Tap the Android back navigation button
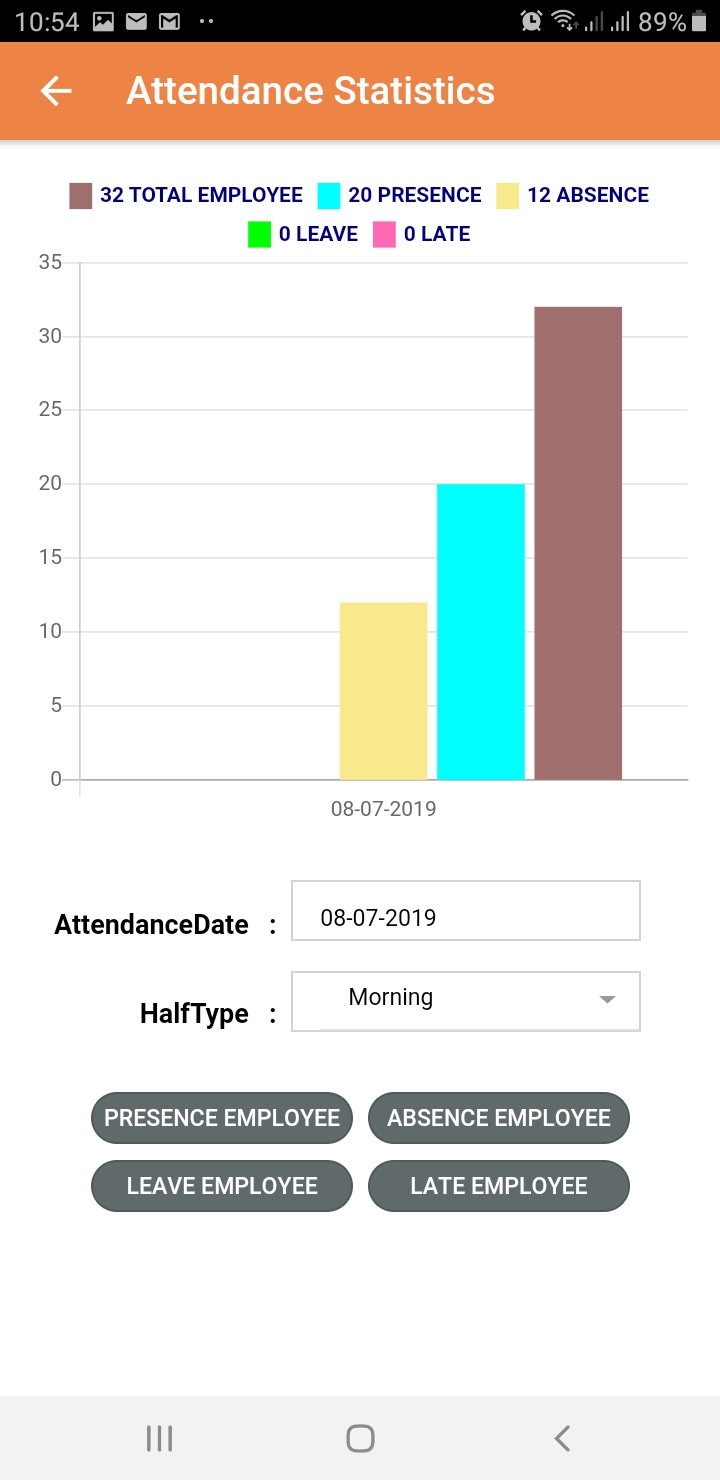 point(560,1438)
